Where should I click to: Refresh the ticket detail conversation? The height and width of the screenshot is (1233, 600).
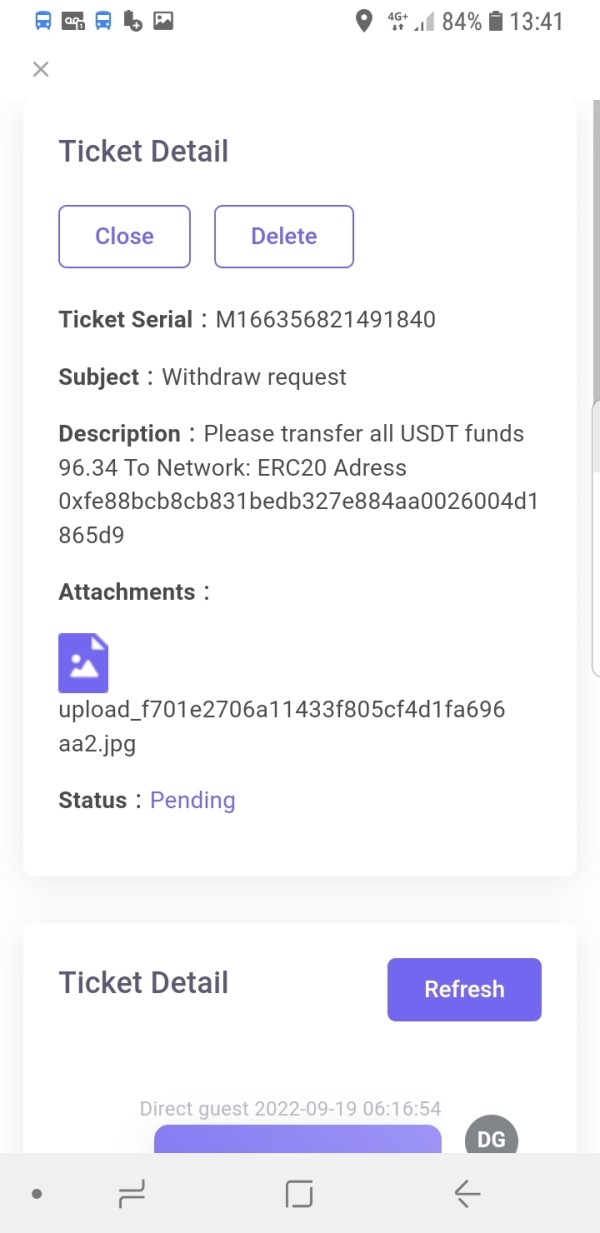[x=464, y=989]
